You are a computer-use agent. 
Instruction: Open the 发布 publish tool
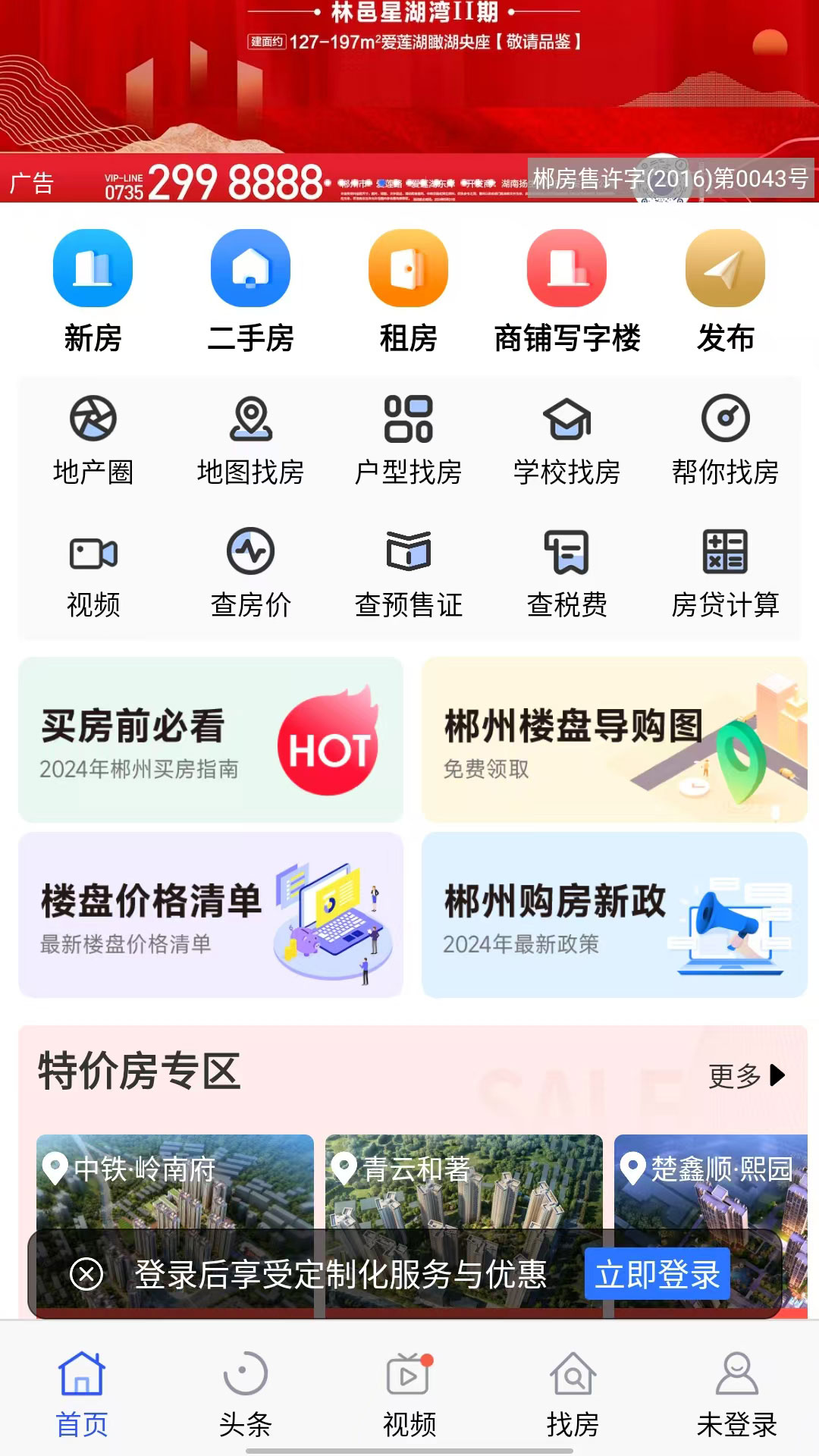click(724, 292)
